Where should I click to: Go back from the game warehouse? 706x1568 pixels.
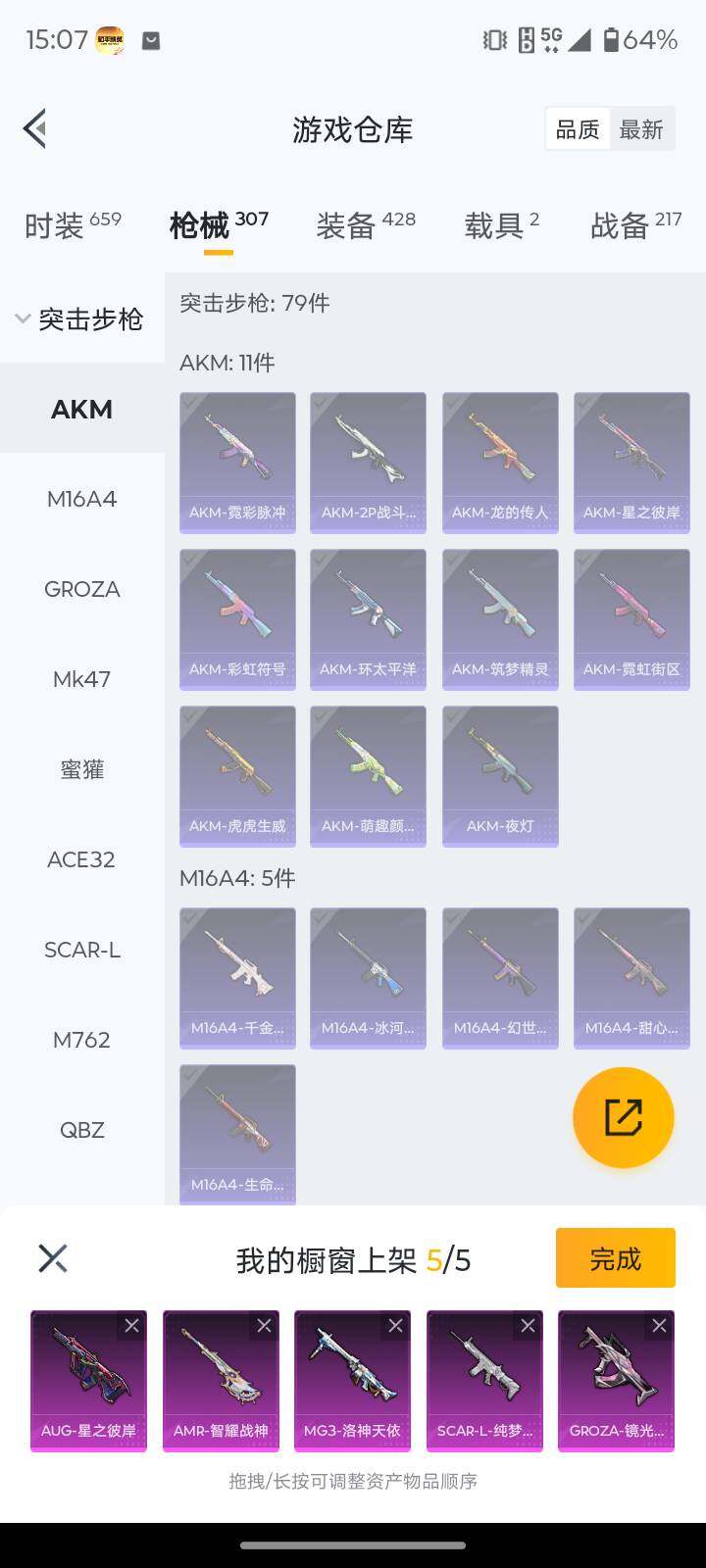pos(35,129)
